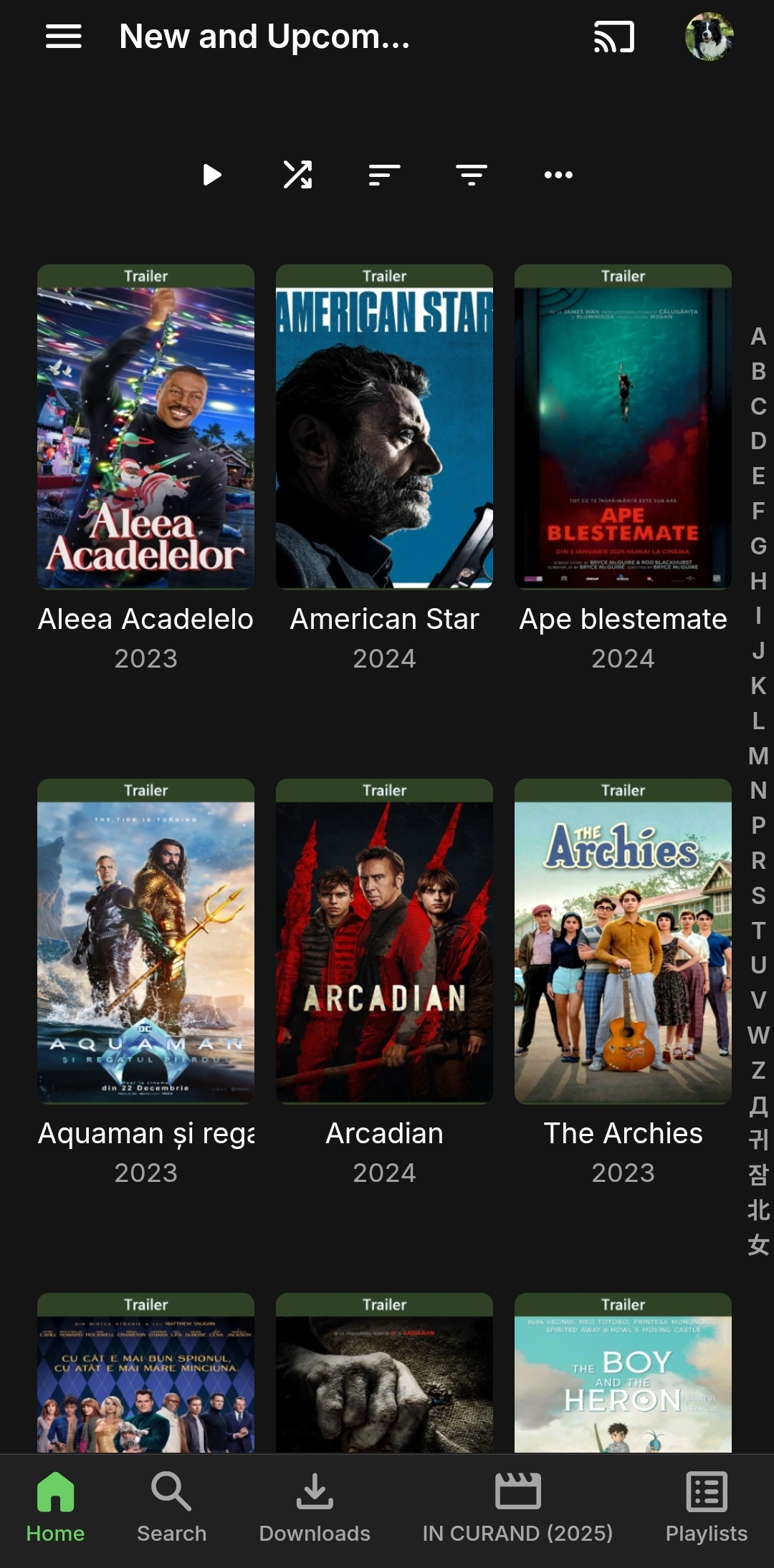Jump to letter M in the index

[x=758, y=756]
